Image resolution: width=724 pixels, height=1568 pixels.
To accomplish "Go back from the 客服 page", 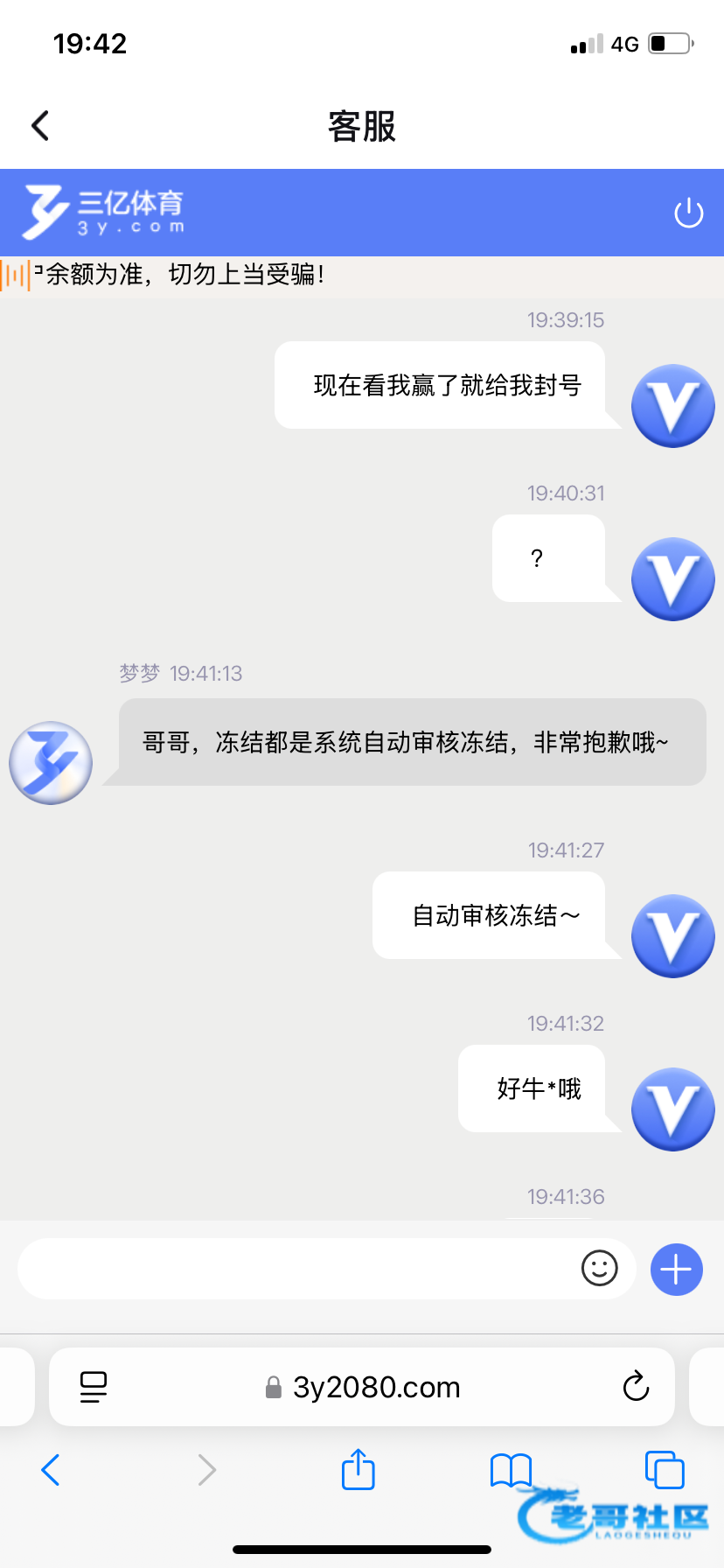I will (x=40, y=126).
